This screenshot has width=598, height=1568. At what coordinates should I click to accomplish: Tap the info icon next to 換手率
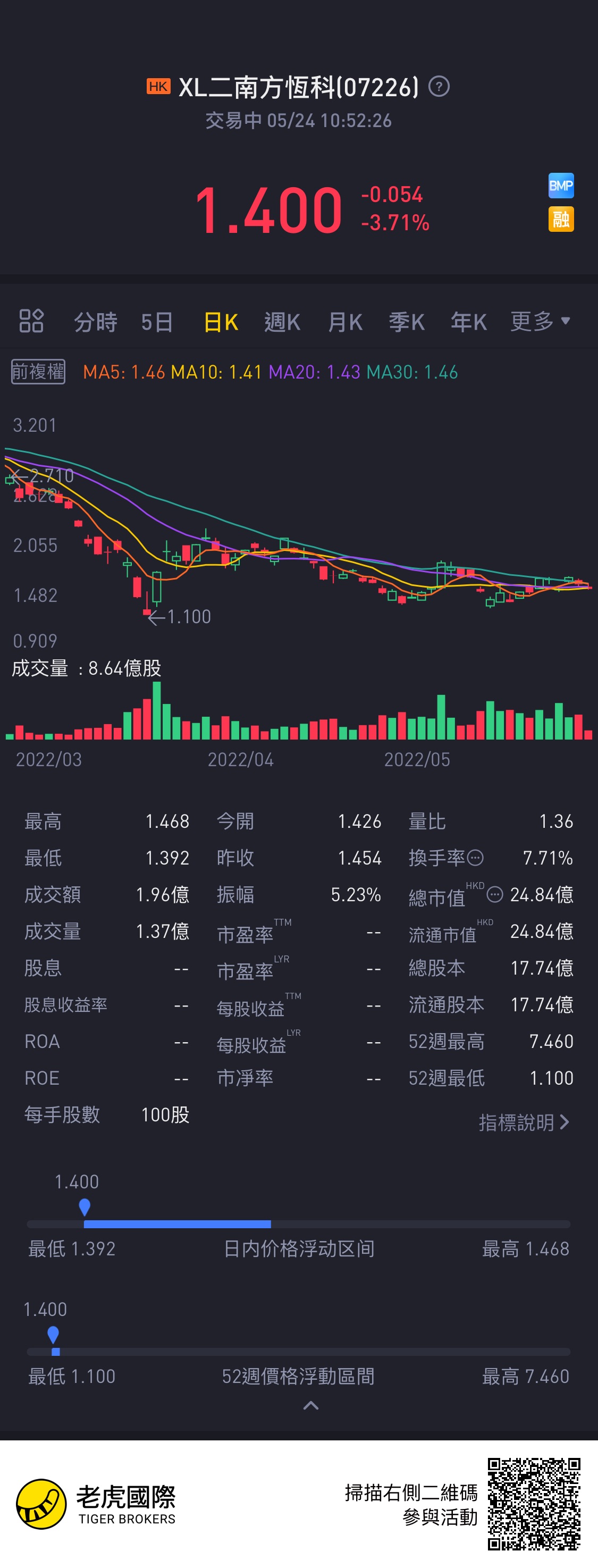point(475,858)
